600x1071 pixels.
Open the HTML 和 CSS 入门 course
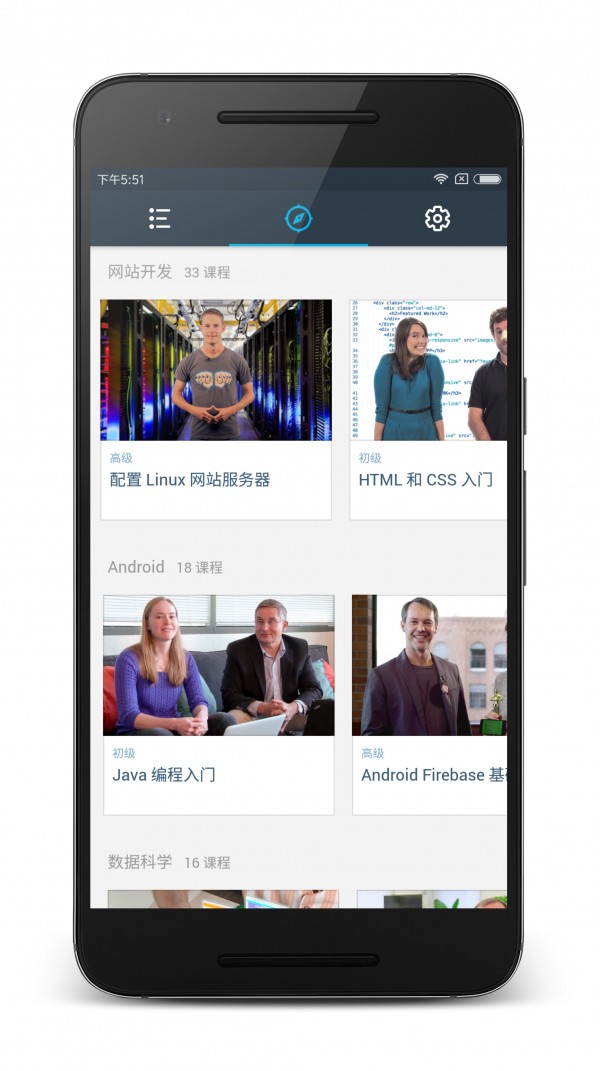click(428, 410)
